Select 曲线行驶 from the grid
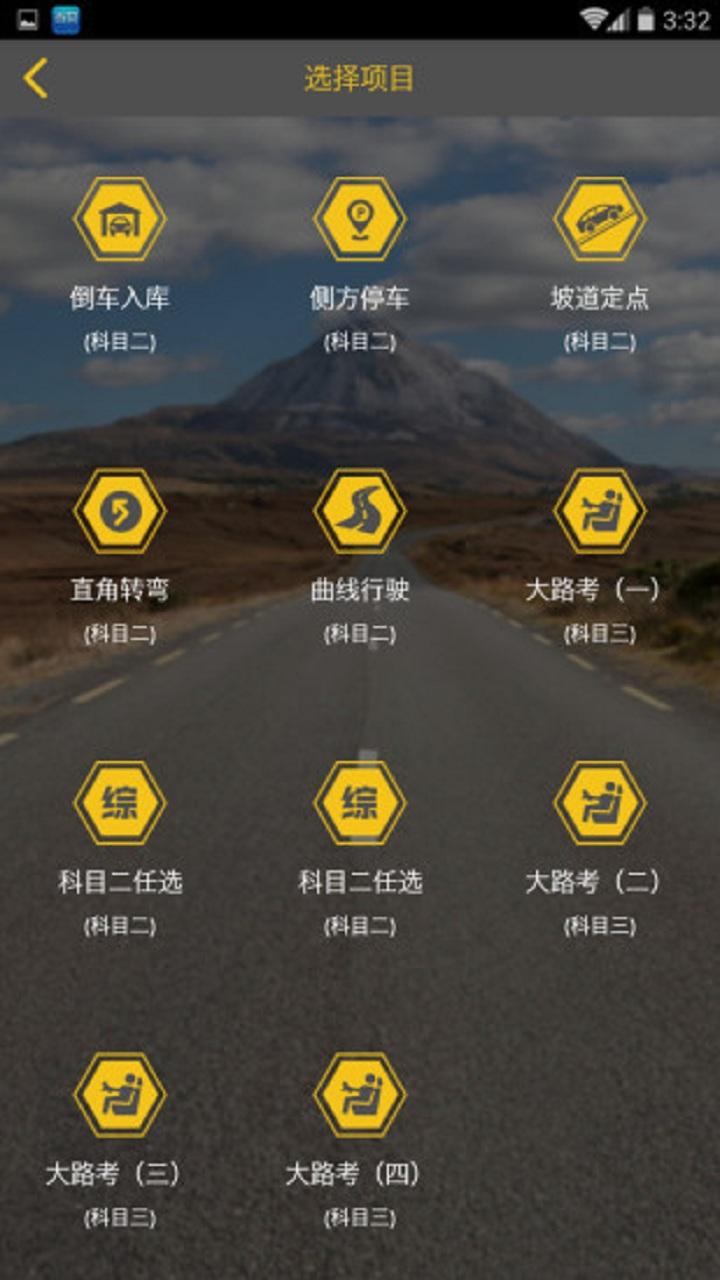 360,512
